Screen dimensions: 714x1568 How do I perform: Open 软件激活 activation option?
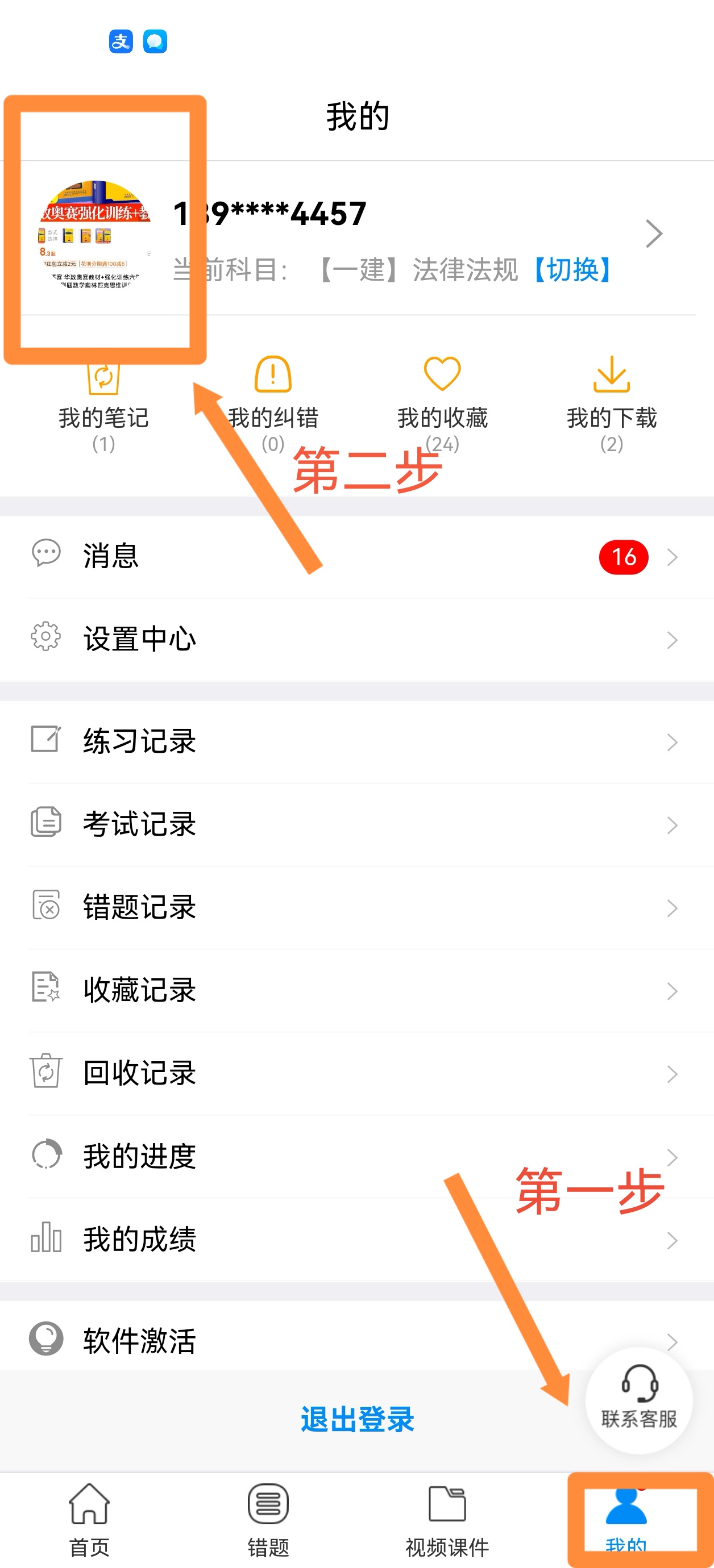click(139, 1339)
